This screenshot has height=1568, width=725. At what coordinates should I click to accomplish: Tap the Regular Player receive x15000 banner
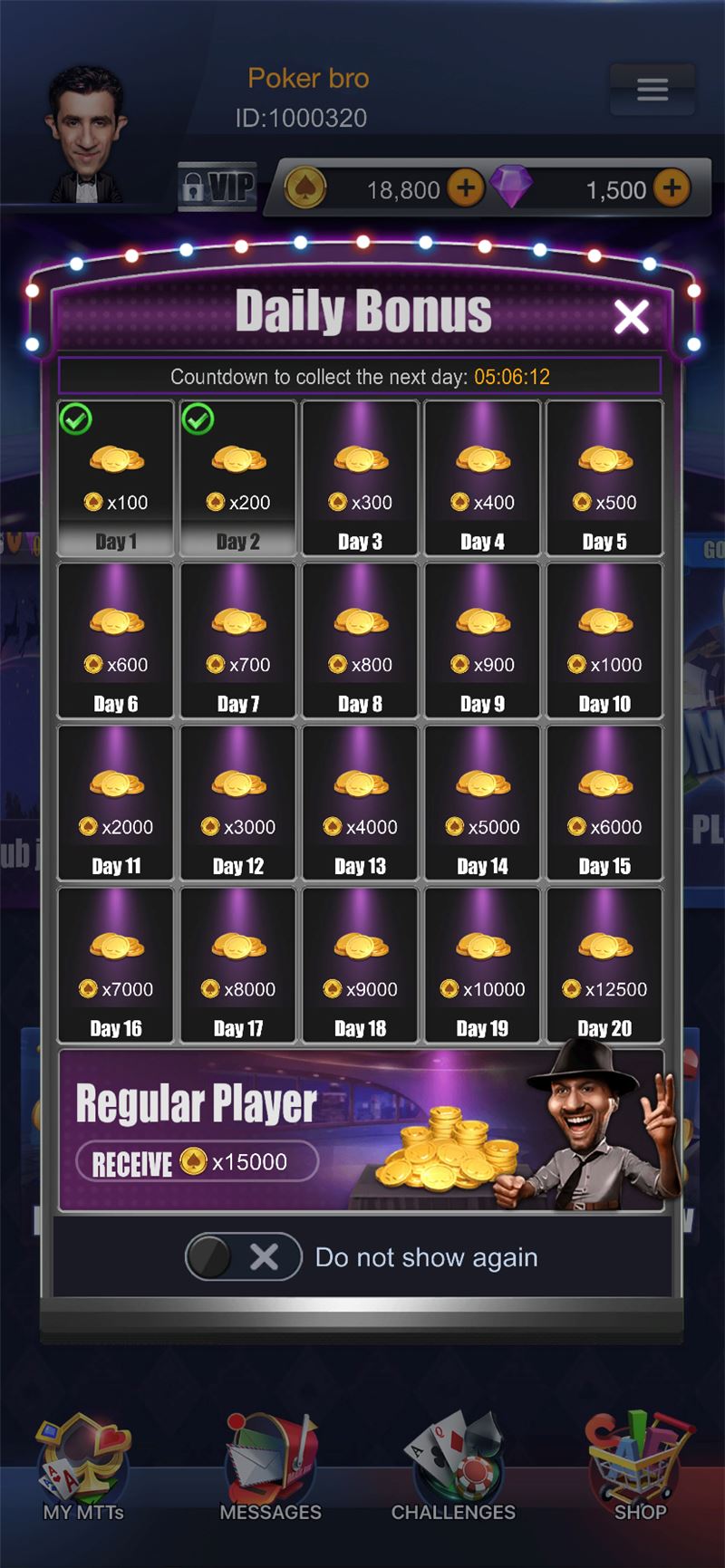tap(362, 1130)
